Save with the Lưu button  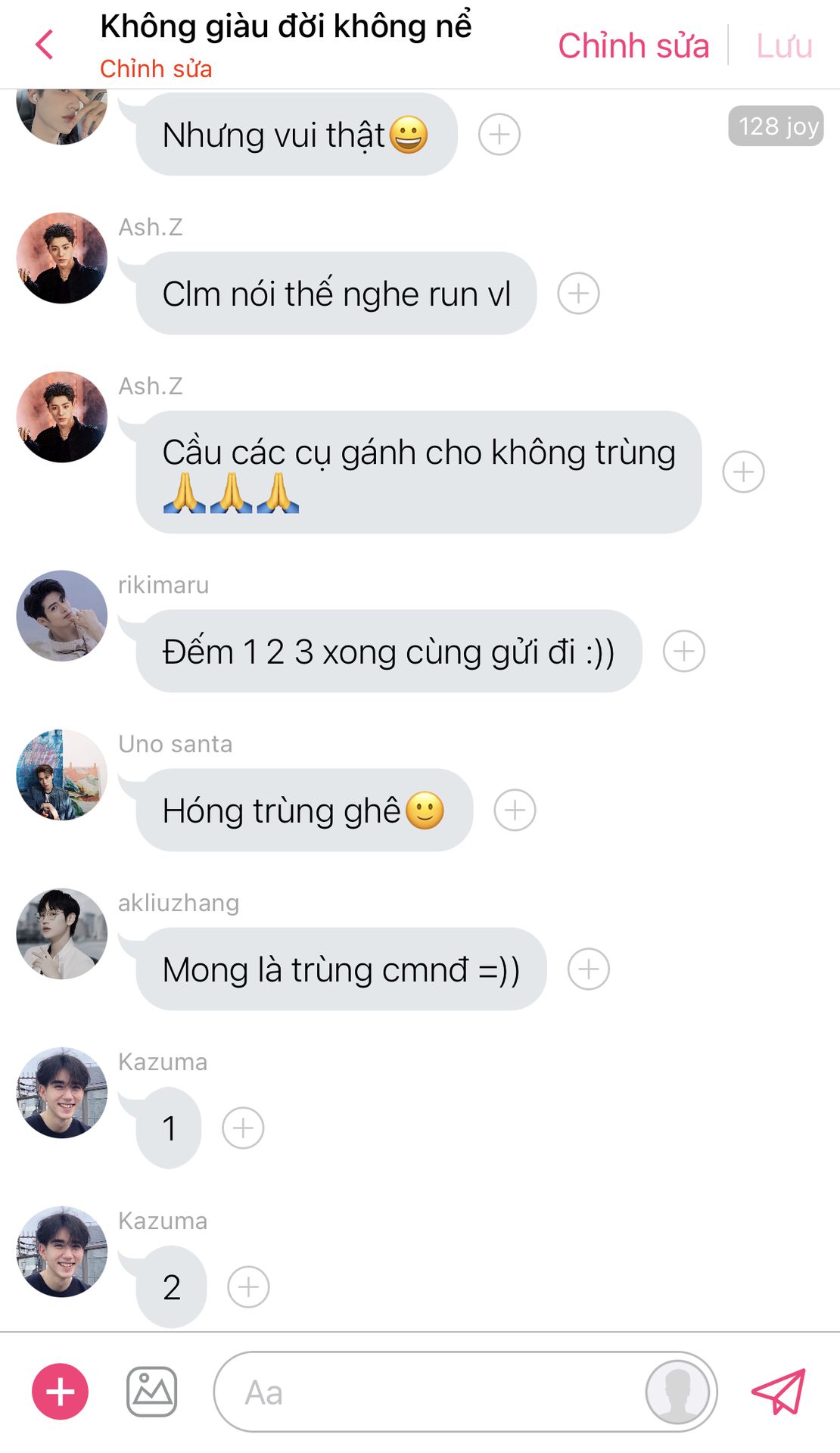pos(784,45)
